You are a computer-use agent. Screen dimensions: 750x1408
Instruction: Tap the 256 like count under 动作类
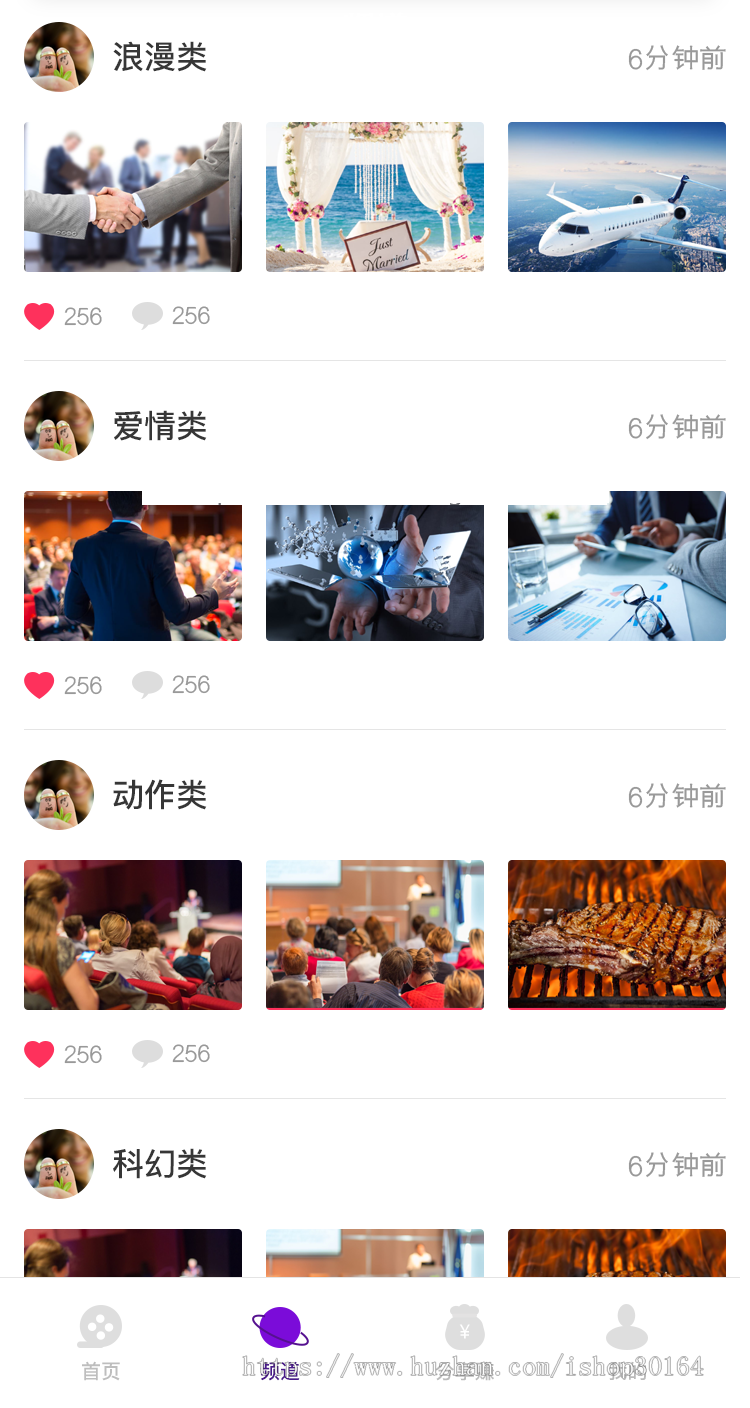point(81,1053)
